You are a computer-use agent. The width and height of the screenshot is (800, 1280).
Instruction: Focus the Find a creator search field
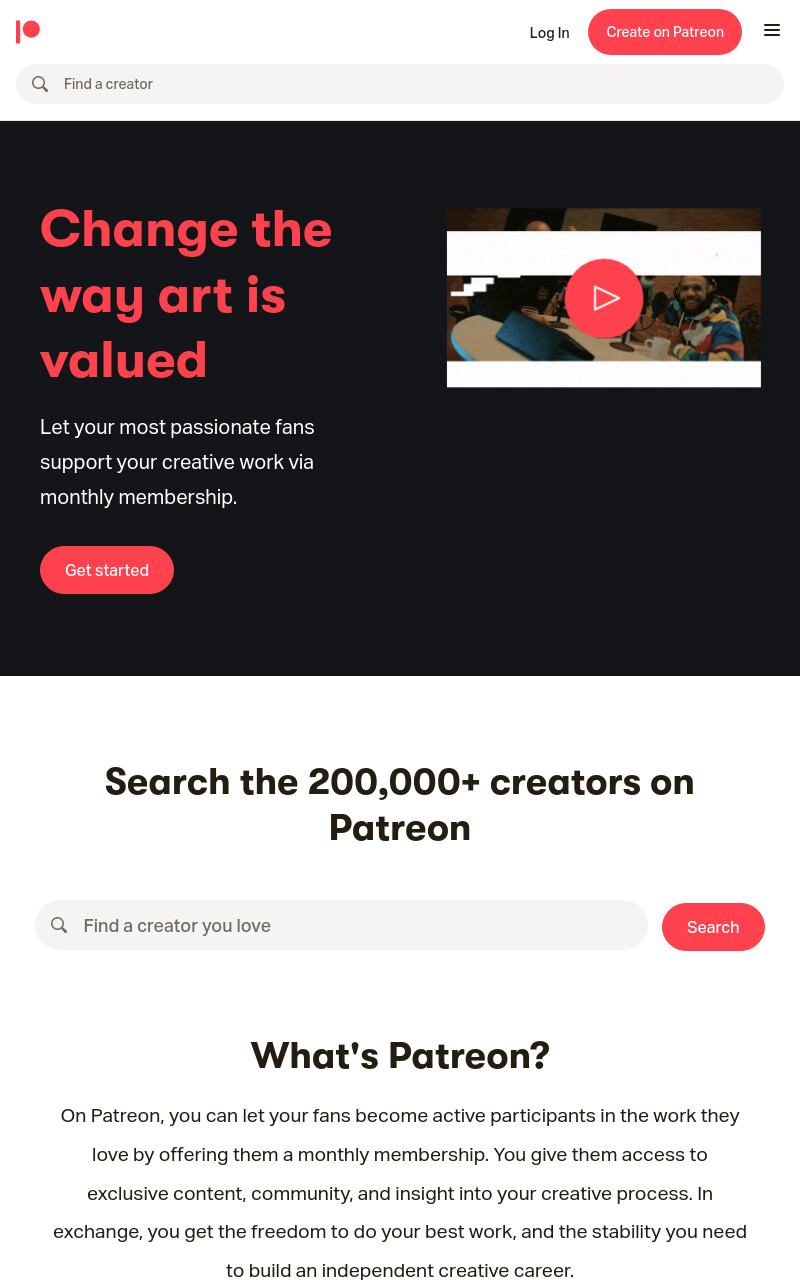click(x=400, y=84)
